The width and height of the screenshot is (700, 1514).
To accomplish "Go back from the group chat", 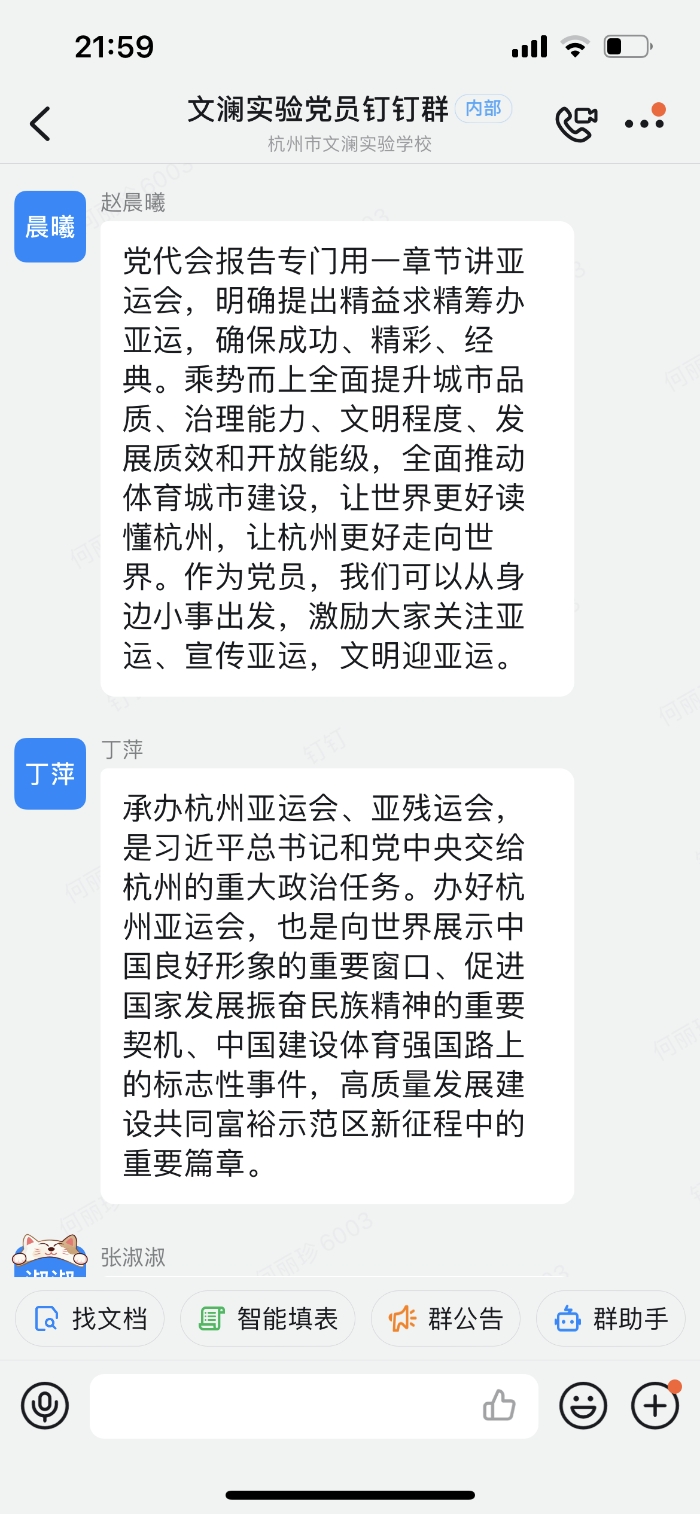I will 40,124.
